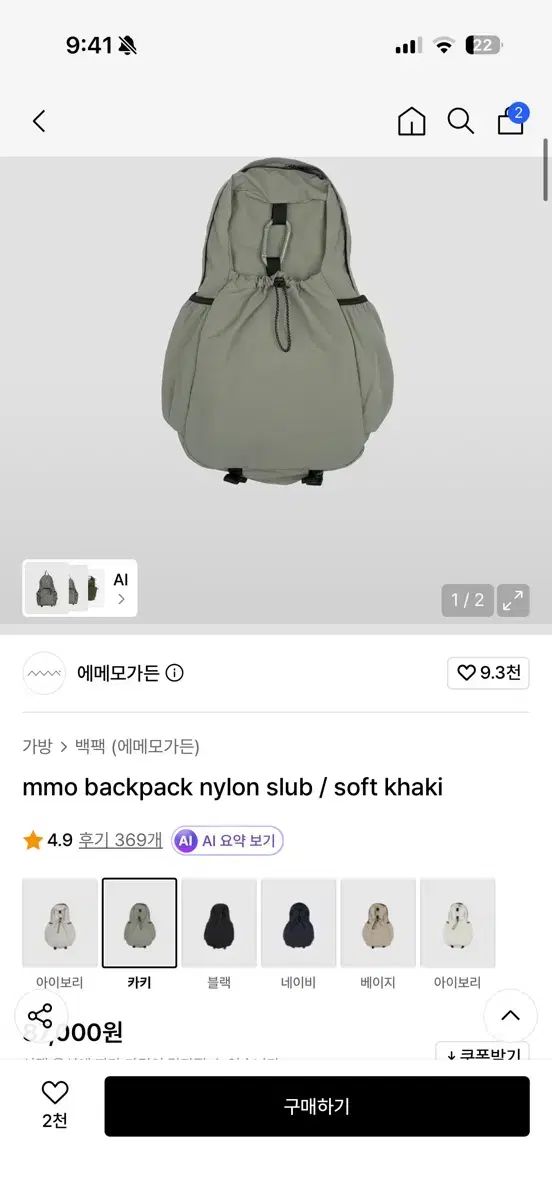
Task: Open the 후기 369개 reviews link
Action: click(x=120, y=840)
